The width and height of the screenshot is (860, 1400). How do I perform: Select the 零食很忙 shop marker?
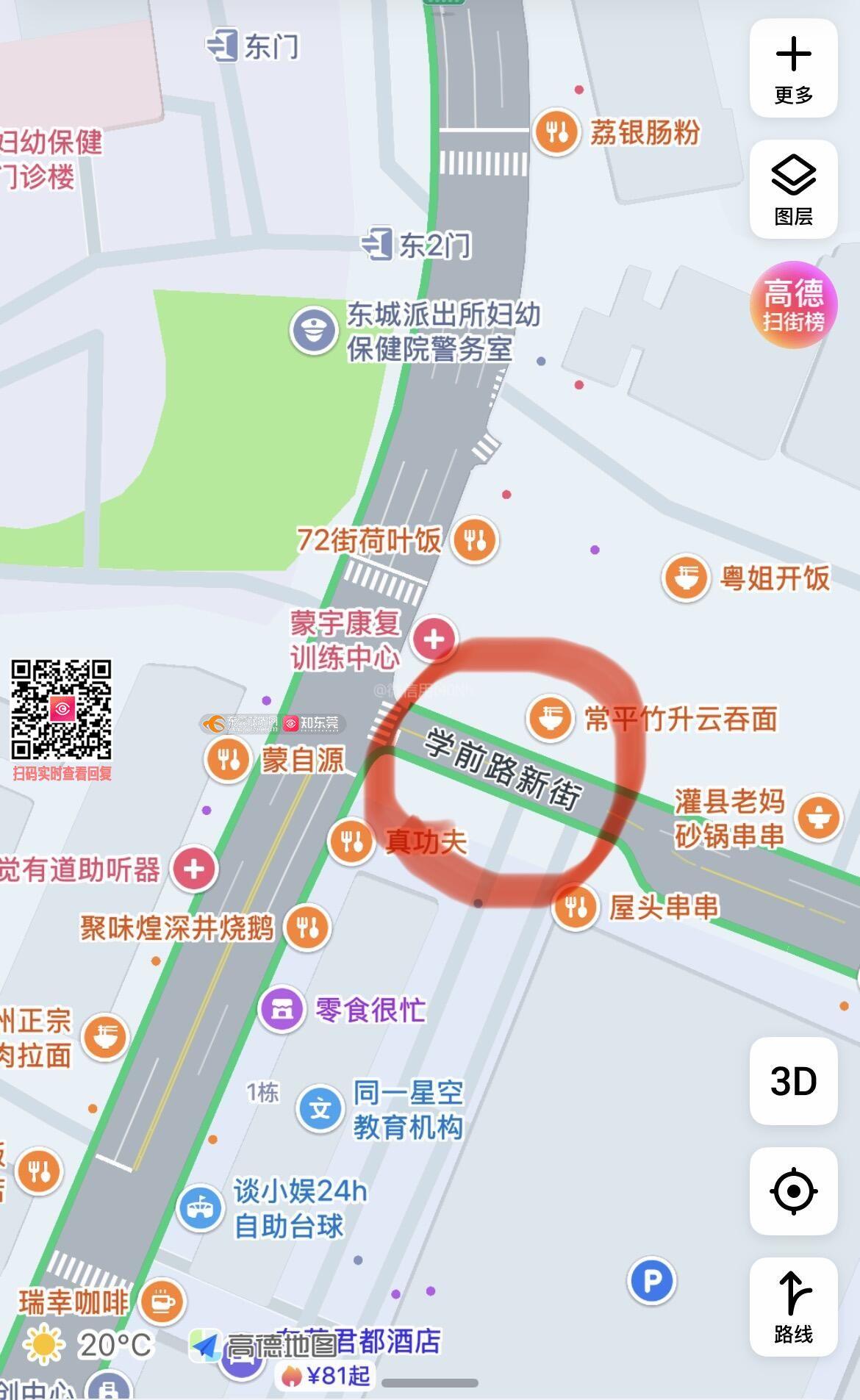pos(282,1009)
